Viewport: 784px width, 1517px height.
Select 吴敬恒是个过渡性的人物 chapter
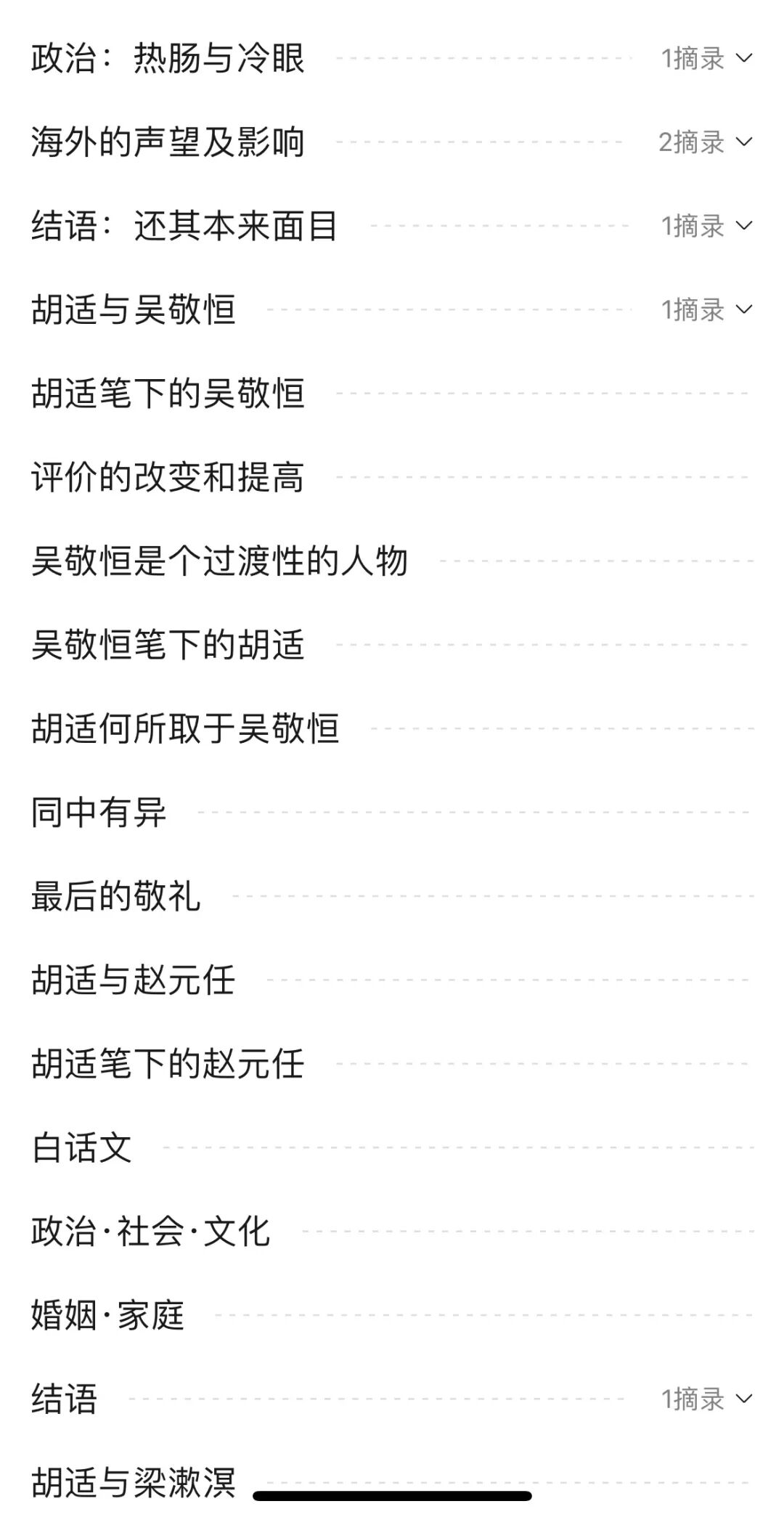pos(218,561)
